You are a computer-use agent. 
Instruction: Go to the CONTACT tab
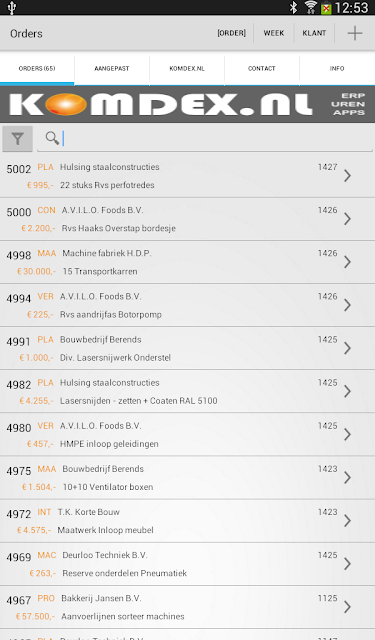click(x=262, y=69)
